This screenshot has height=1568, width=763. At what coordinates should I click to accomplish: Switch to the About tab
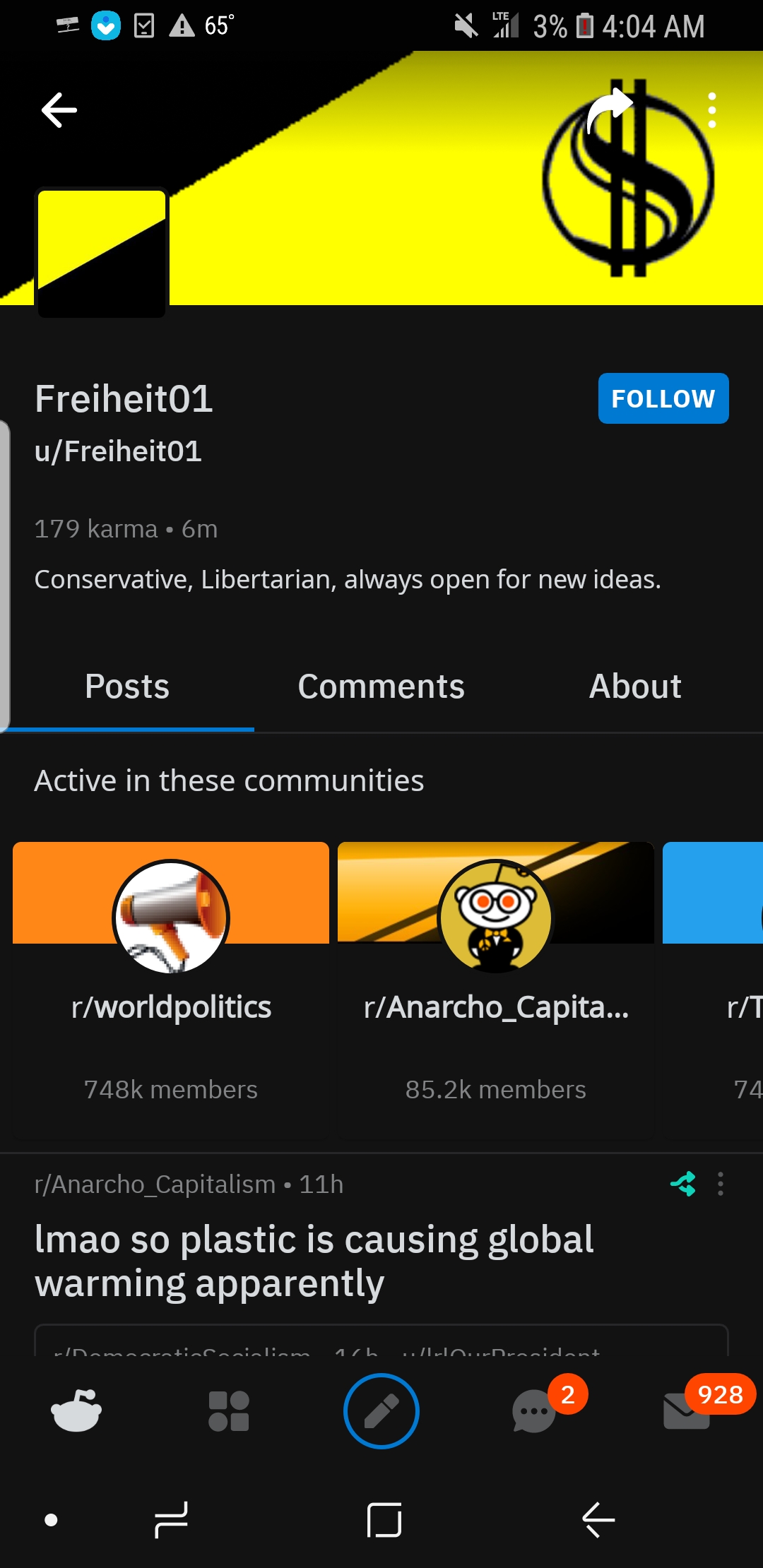pos(635,687)
